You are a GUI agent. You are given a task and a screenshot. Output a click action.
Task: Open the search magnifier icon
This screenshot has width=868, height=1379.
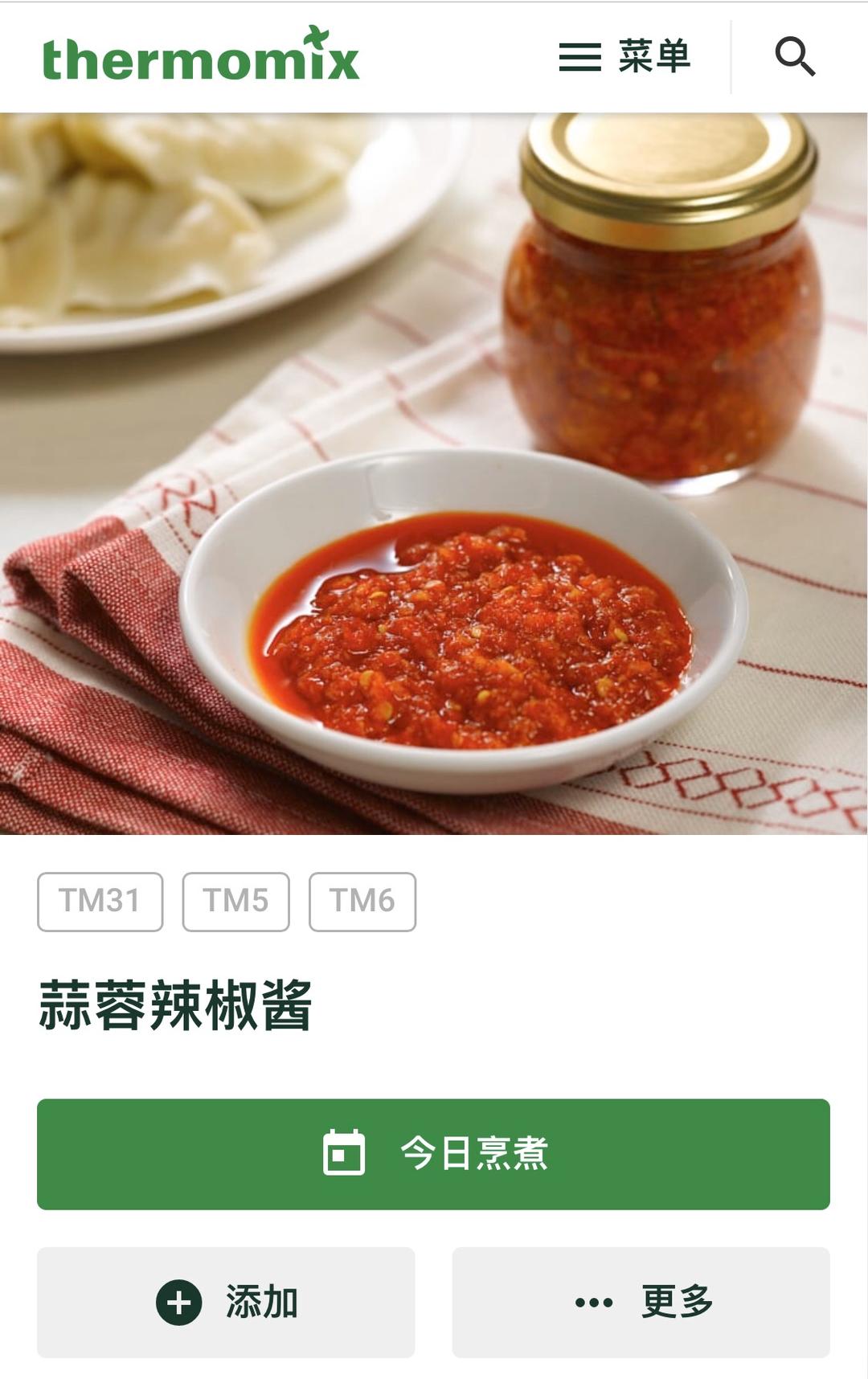(795, 56)
